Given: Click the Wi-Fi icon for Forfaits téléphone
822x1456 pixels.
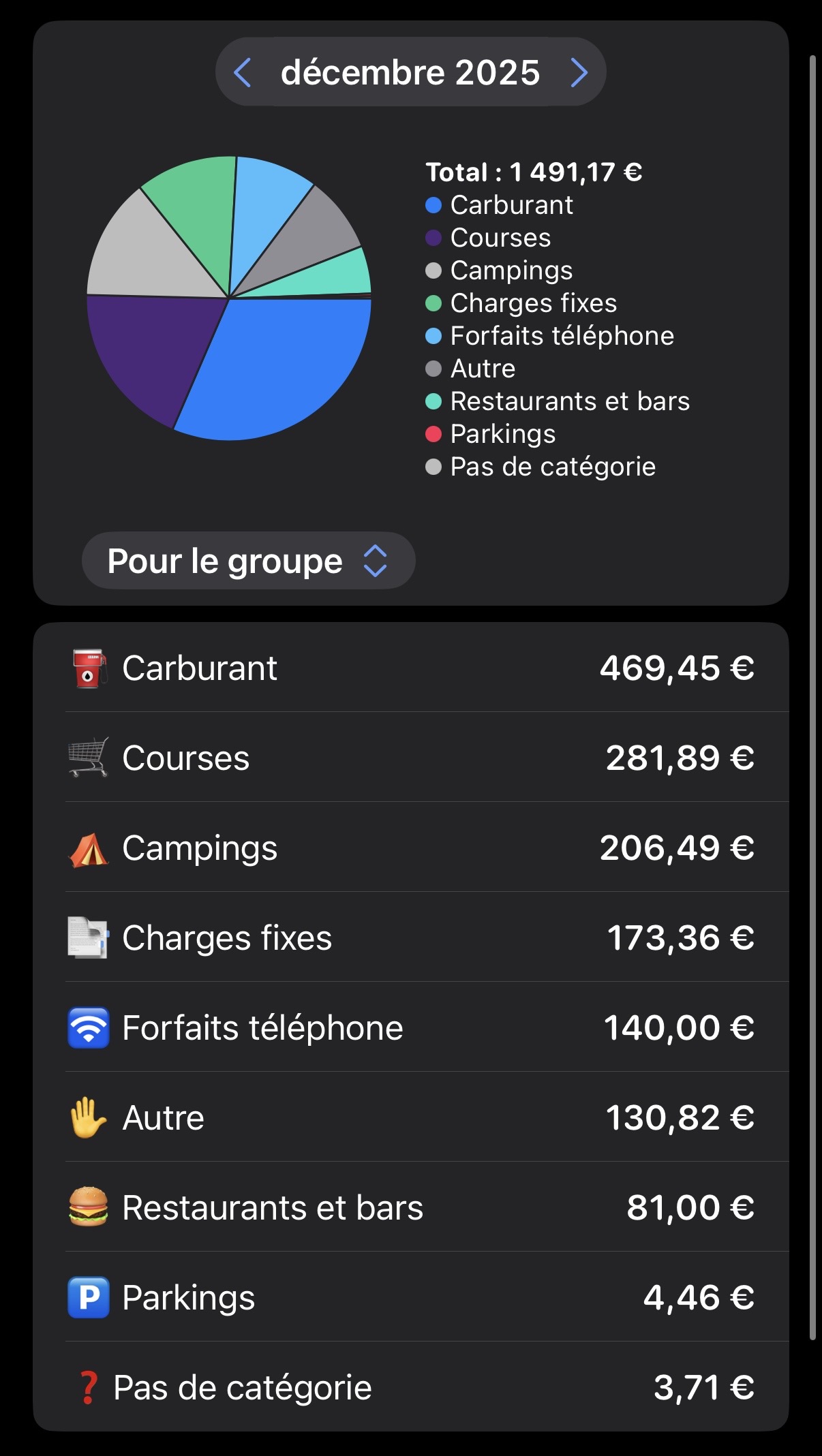Looking at the screenshot, I should pos(89,1027).
